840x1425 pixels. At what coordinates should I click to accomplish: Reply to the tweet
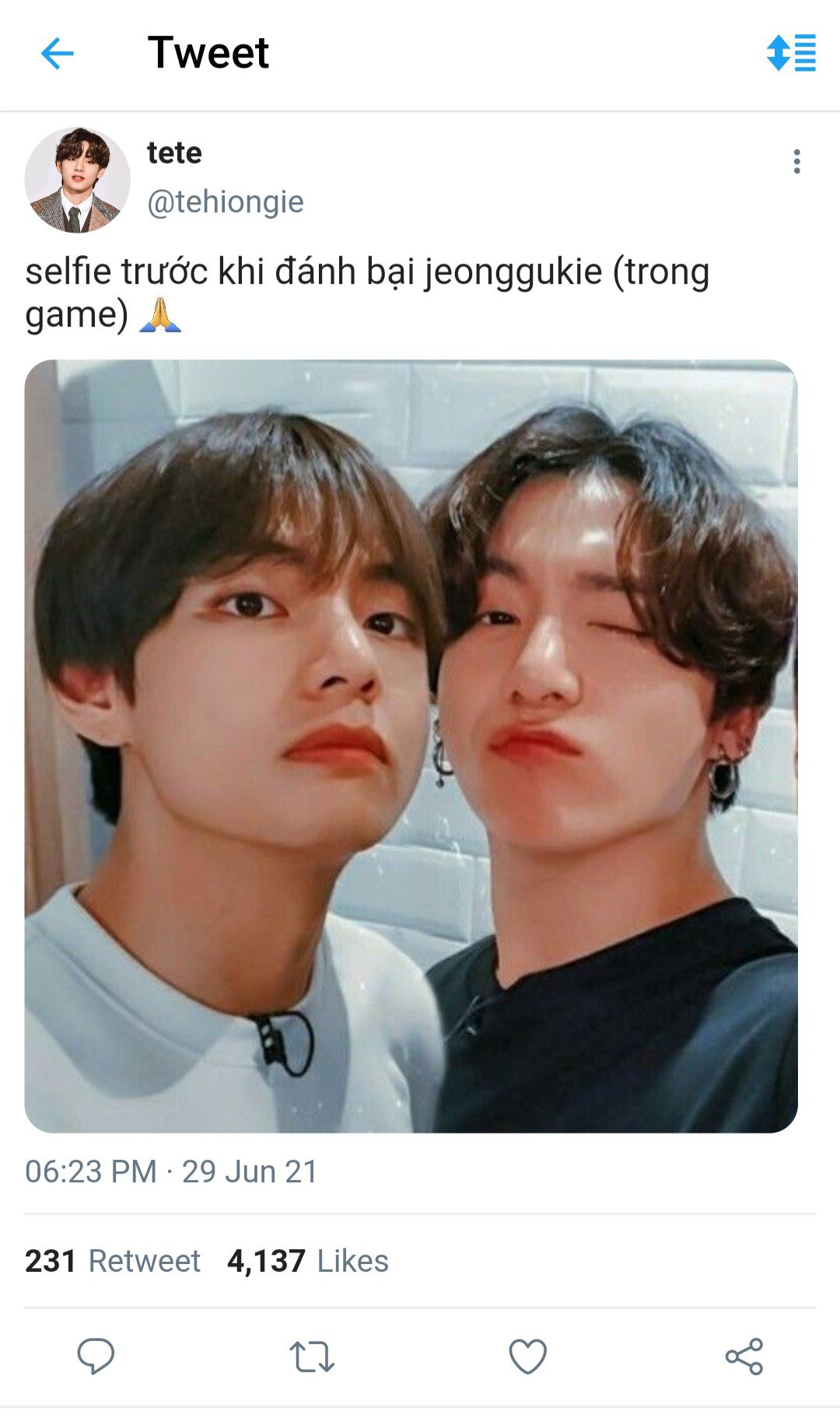coord(96,1357)
